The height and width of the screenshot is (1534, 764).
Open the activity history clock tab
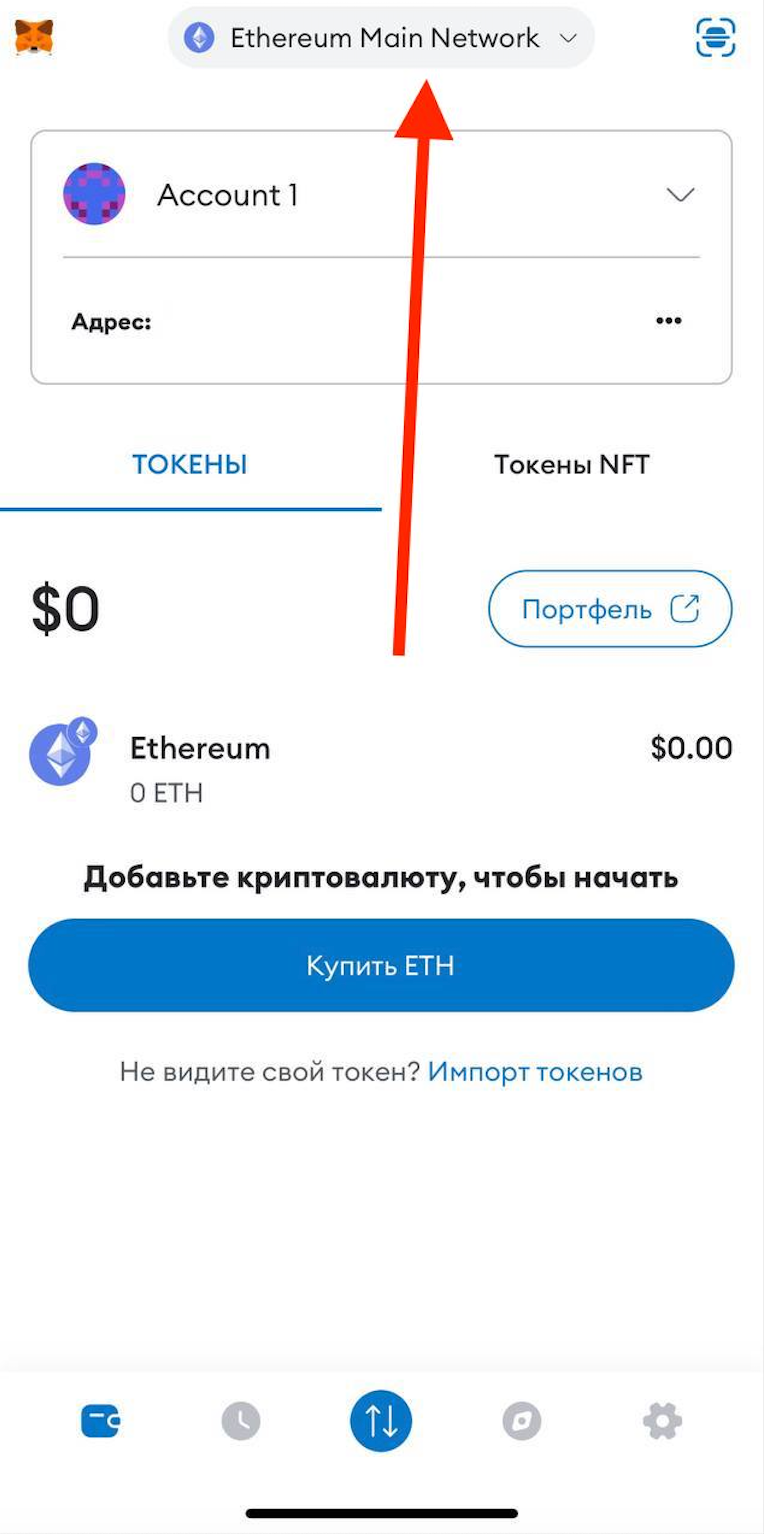tap(240, 1420)
